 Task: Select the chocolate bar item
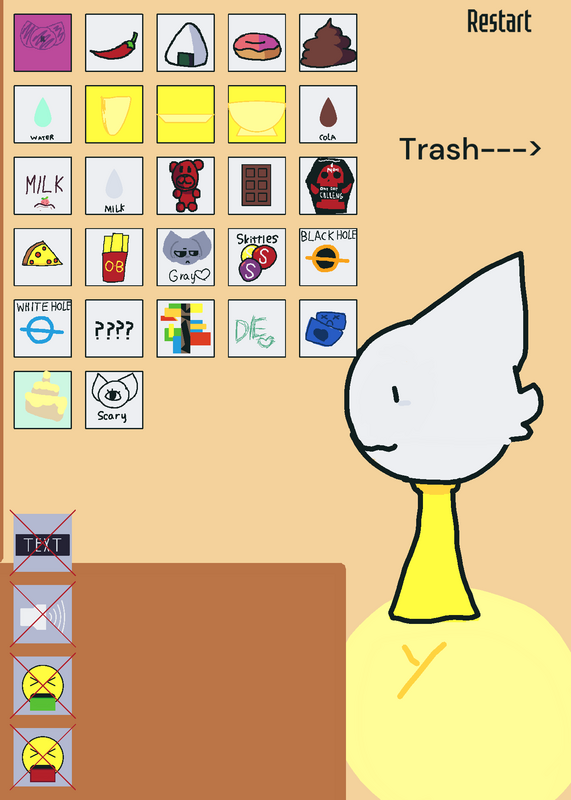(257, 186)
